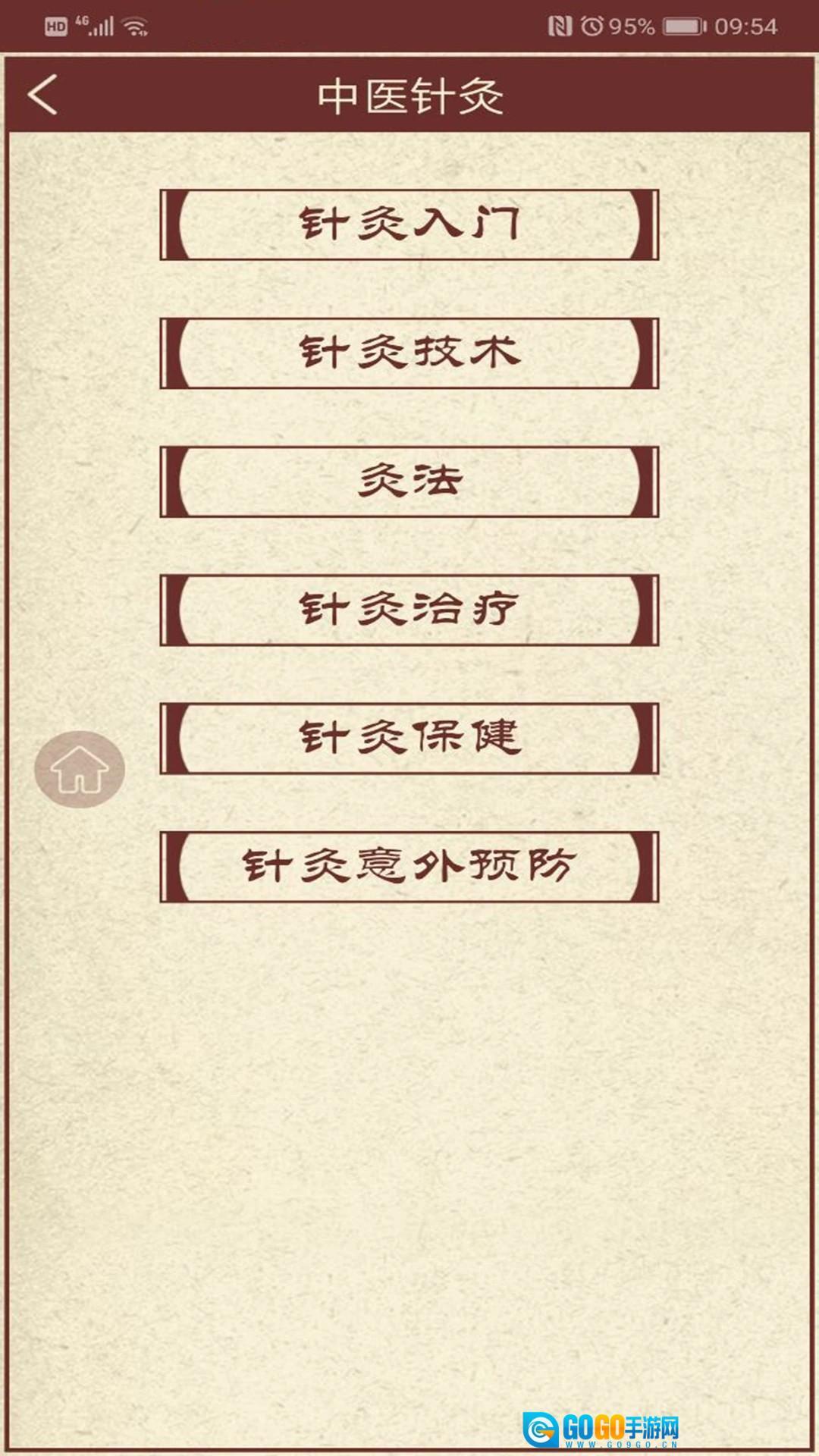Viewport: 819px width, 1456px height.
Task: Select the 灸法 category
Action: [x=409, y=482]
